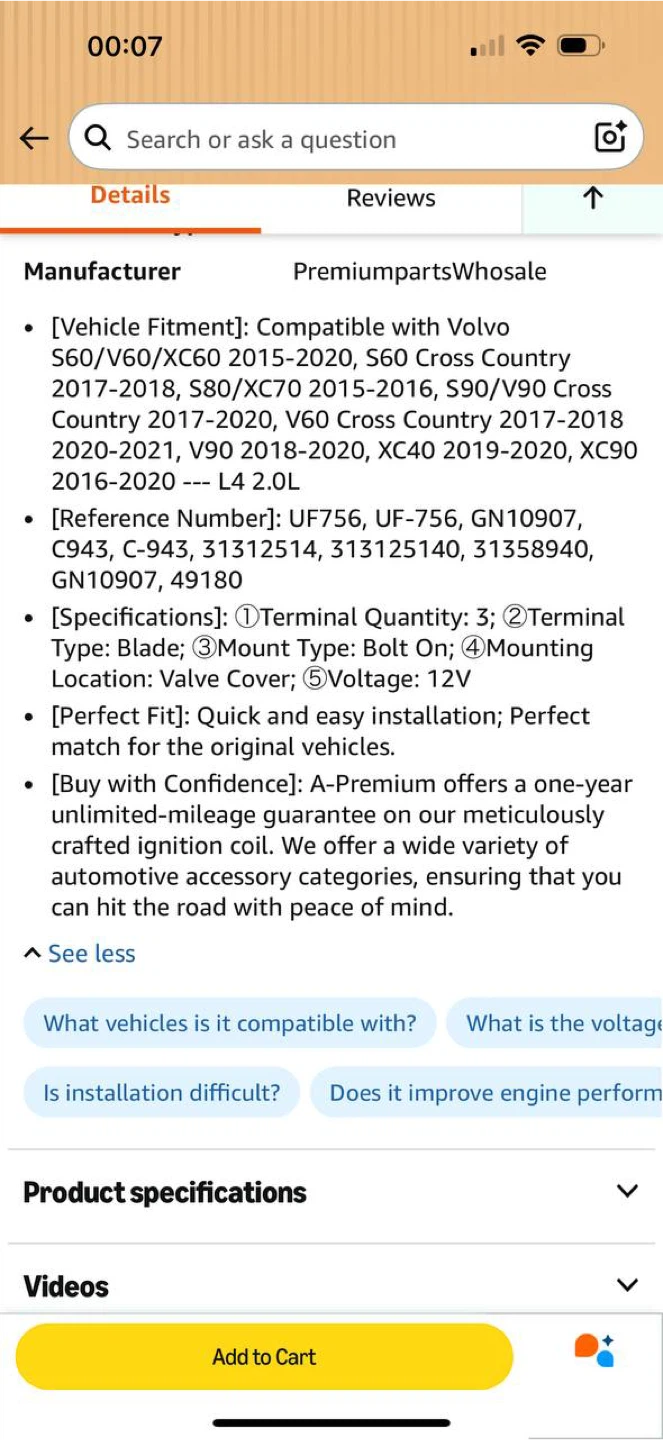Expand the Videos section
Viewport: 663px width, 1440px height.
331,1286
